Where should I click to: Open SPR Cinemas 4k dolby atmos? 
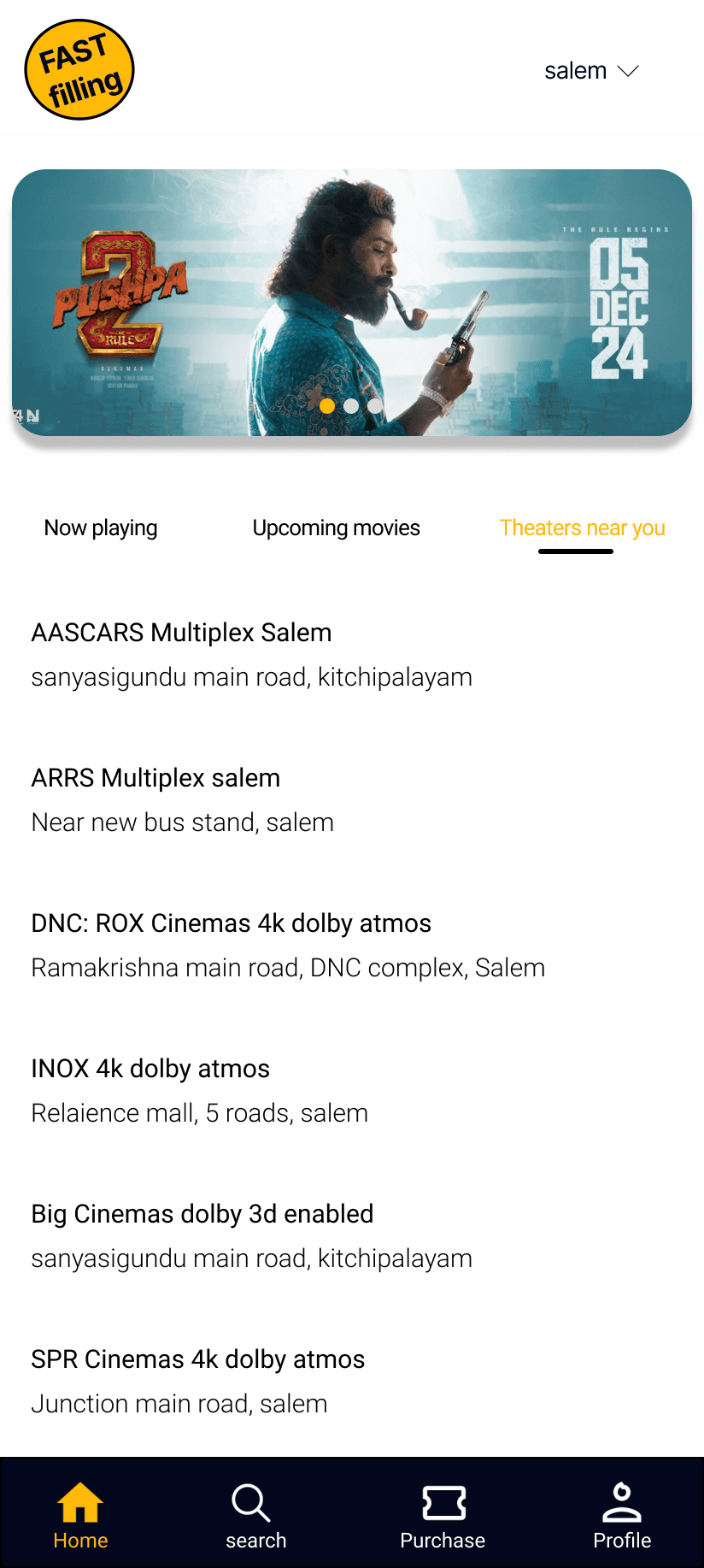[198, 1381]
